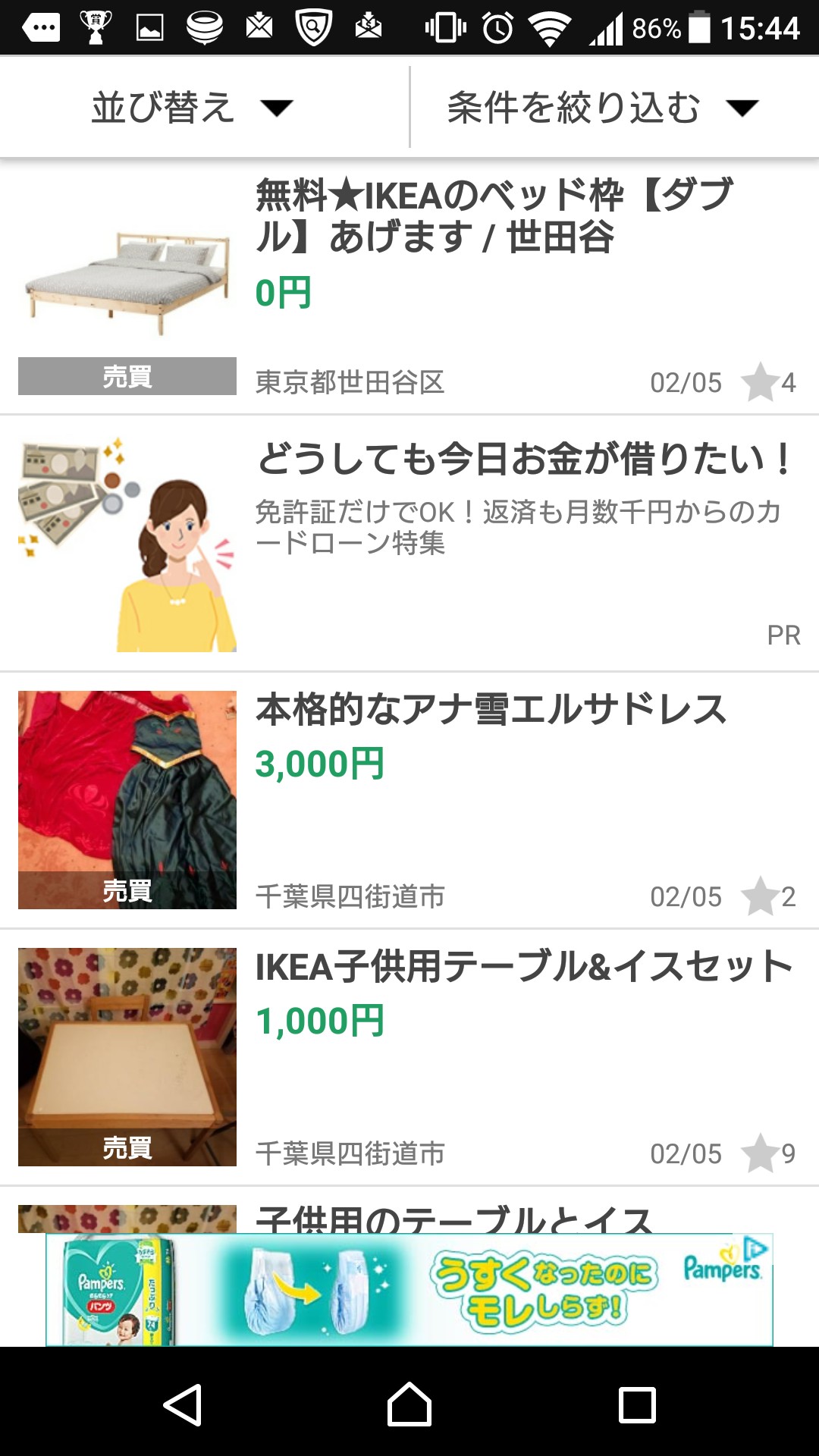Select the IKEA子供用テーブル&イスセット listing

[523, 968]
